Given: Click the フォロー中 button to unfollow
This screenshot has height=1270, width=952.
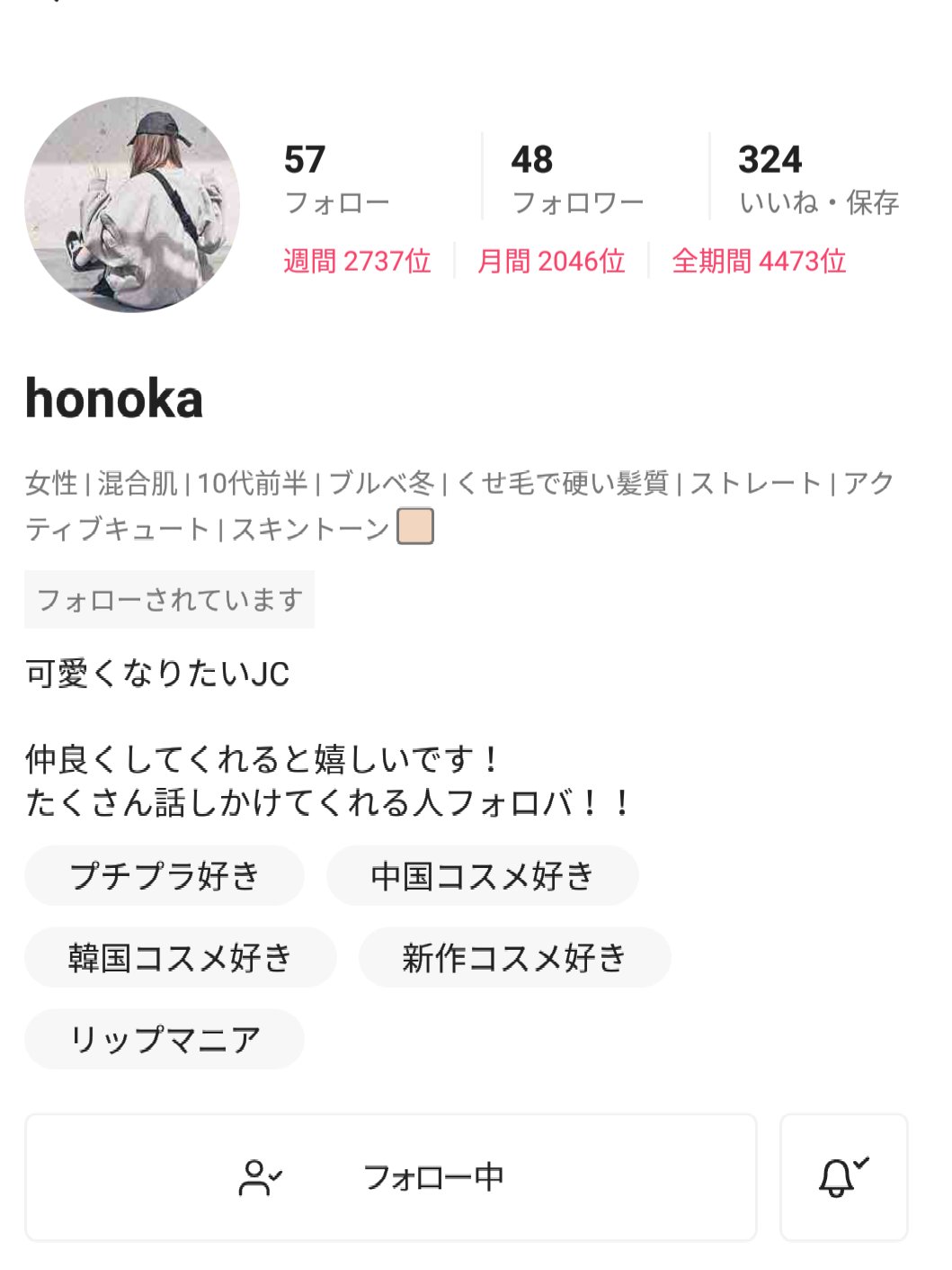Looking at the screenshot, I should point(435,1176).
